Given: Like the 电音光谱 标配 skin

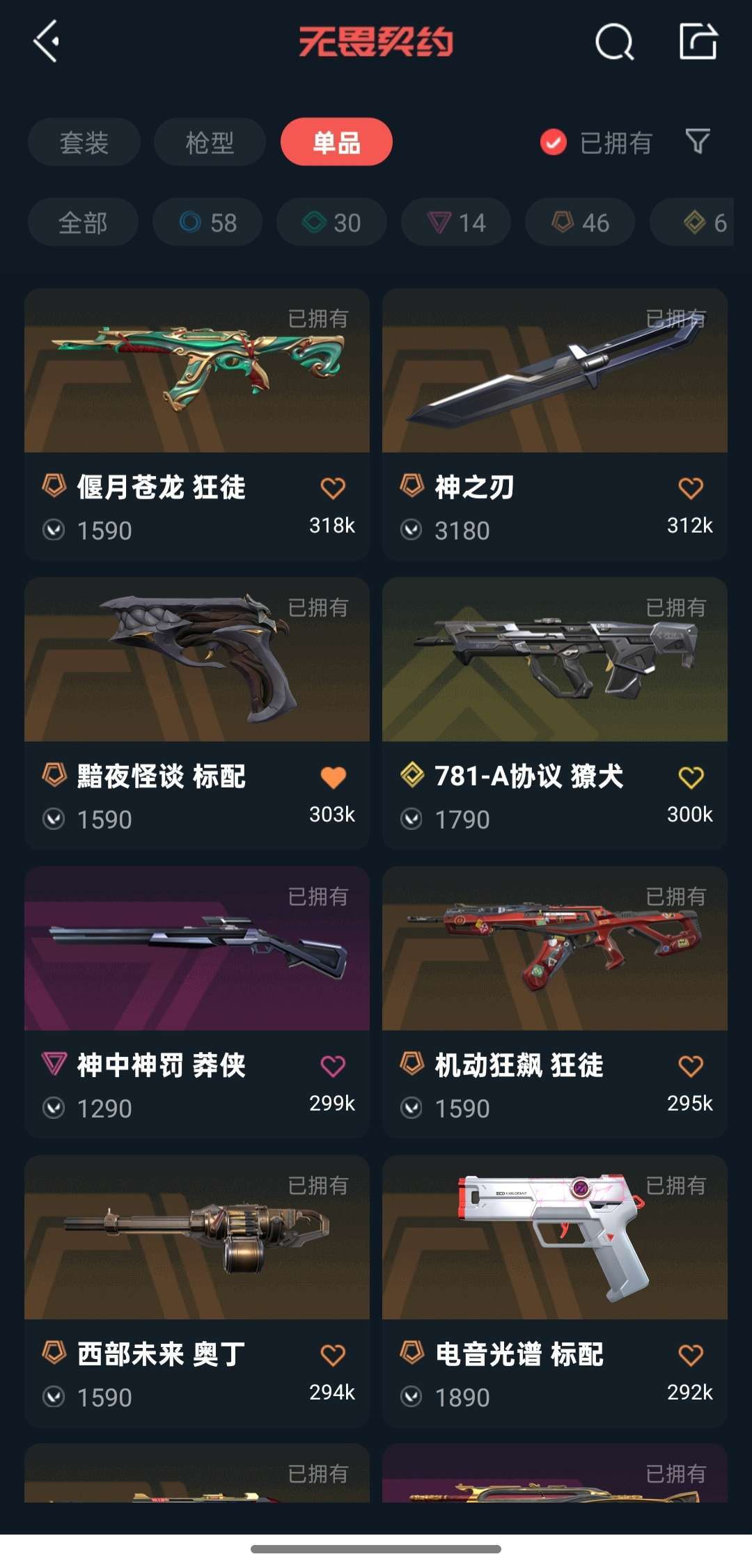Looking at the screenshot, I should (x=691, y=1355).
